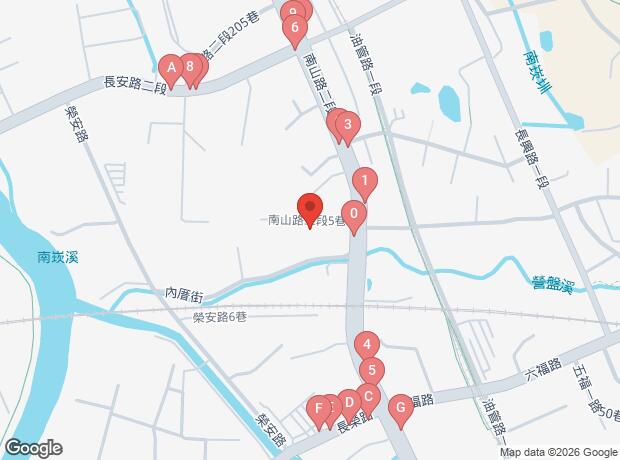Tap map marker 4
Viewport: 620px width, 460px height.
367,344
